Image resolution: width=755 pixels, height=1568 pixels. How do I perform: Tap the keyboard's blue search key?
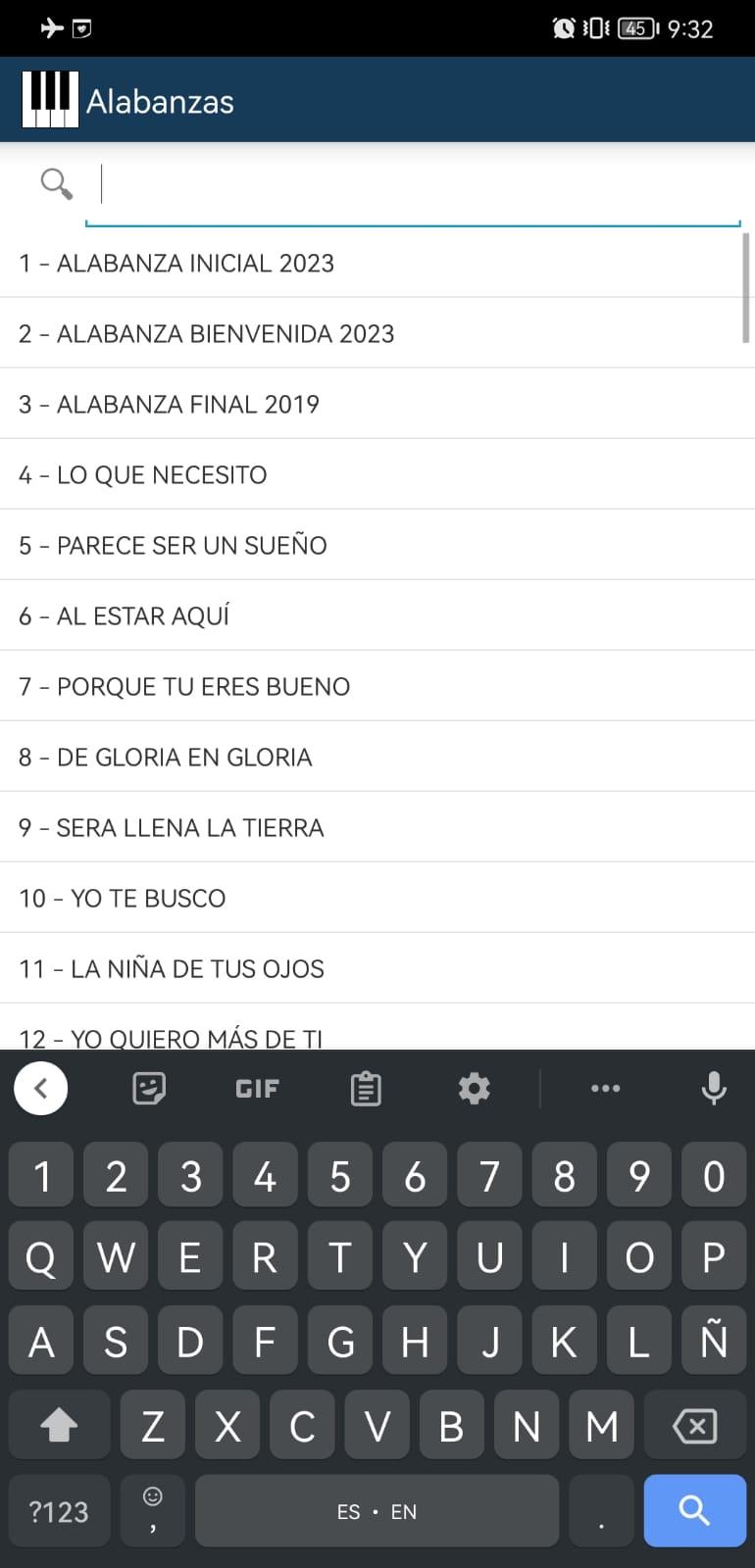coord(694,1510)
